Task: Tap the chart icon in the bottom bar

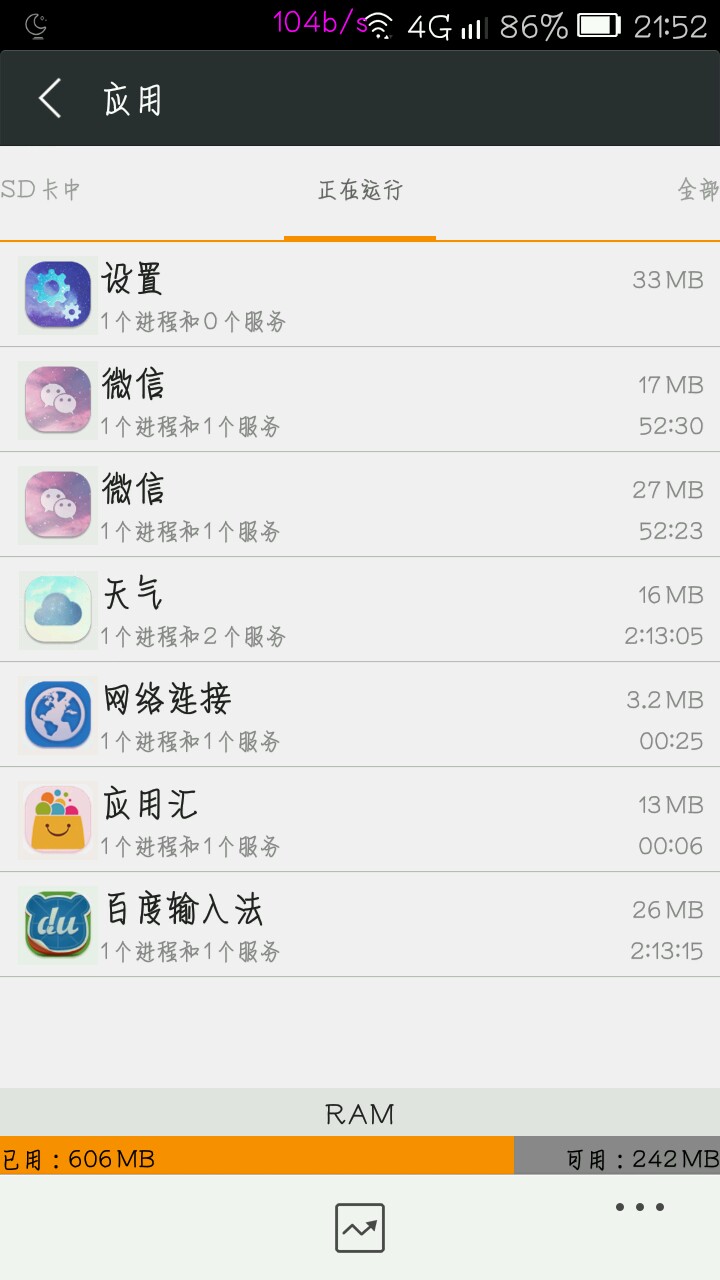Action: tap(360, 1228)
